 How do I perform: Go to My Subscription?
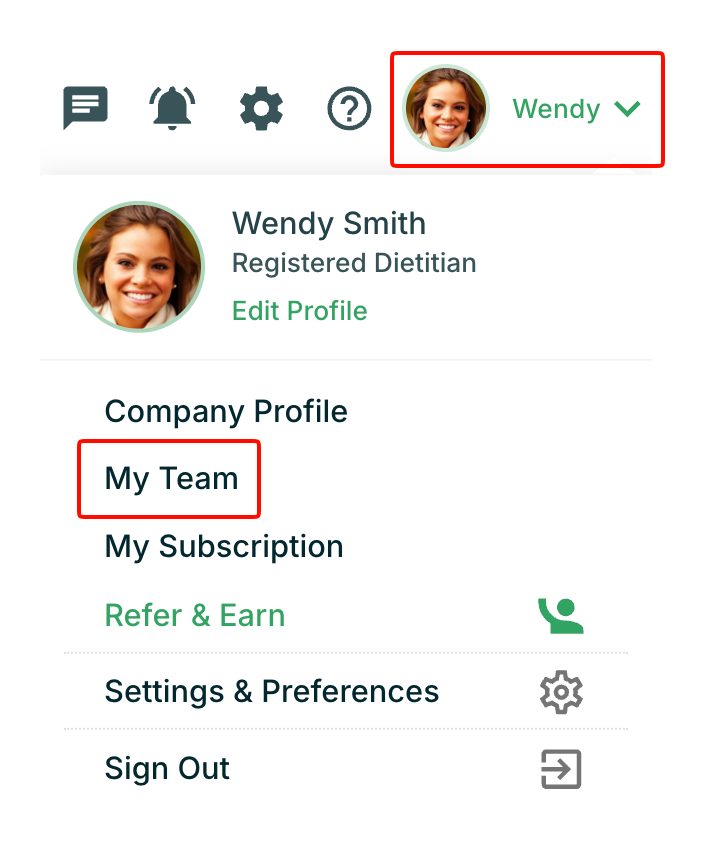click(x=224, y=547)
